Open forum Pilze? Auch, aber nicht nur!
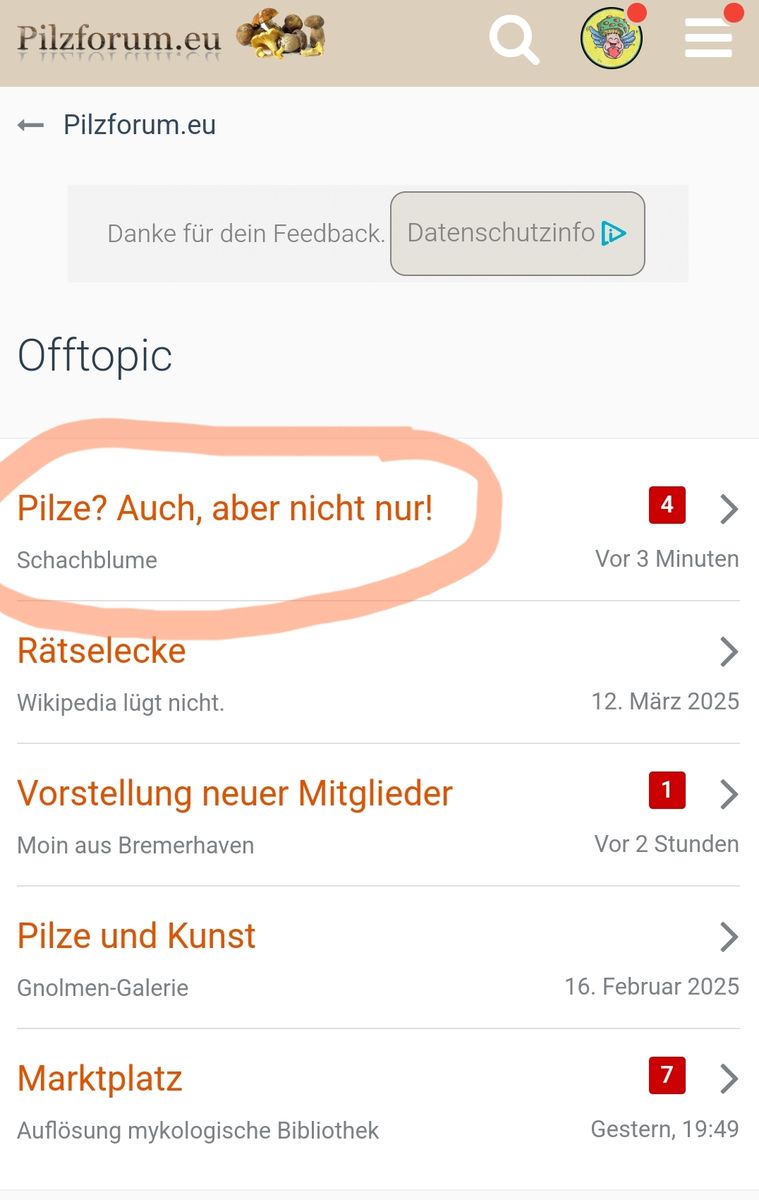Image resolution: width=759 pixels, height=1200 pixels. [225, 508]
